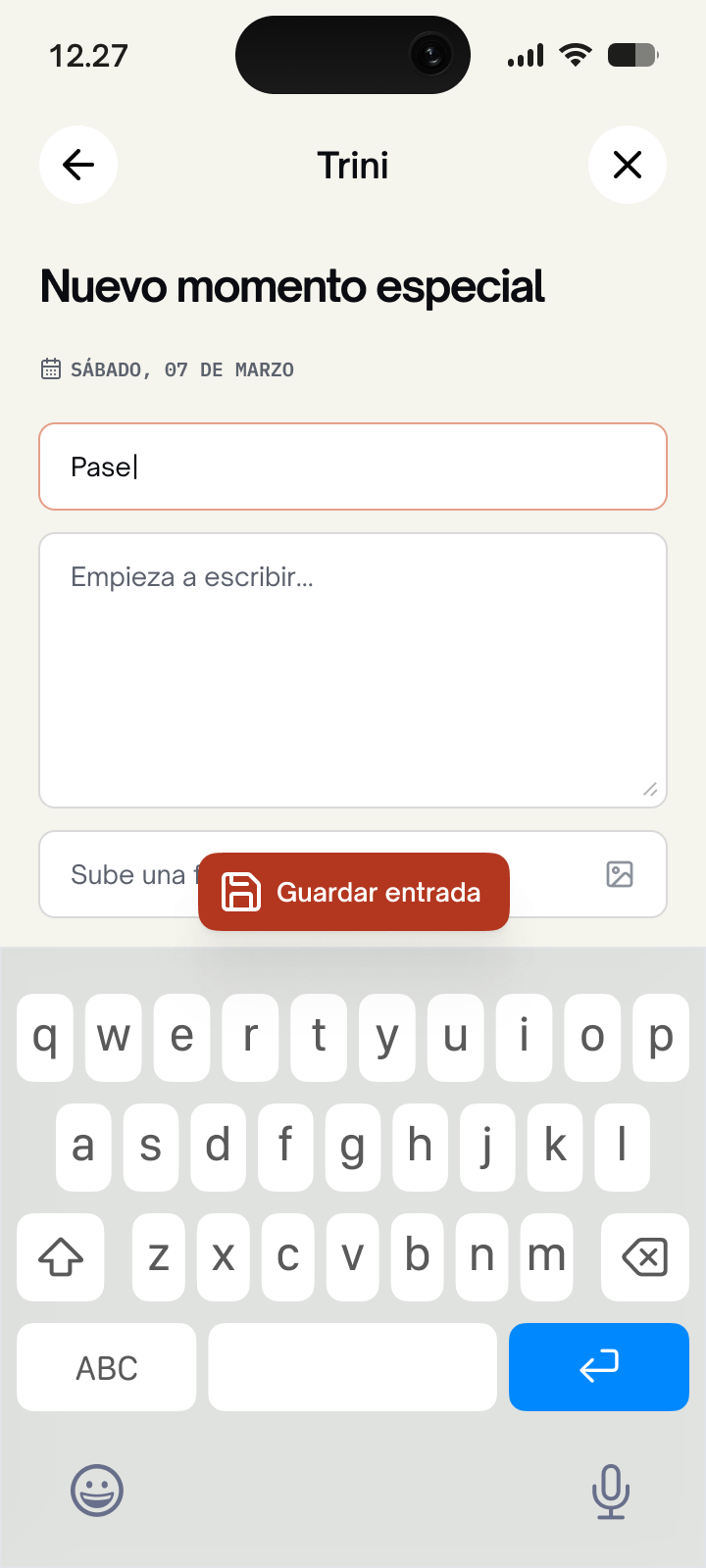Switch keyboard to symbols with ABC key
Viewport: 706px width, 1568px height.
click(106, 1367)
